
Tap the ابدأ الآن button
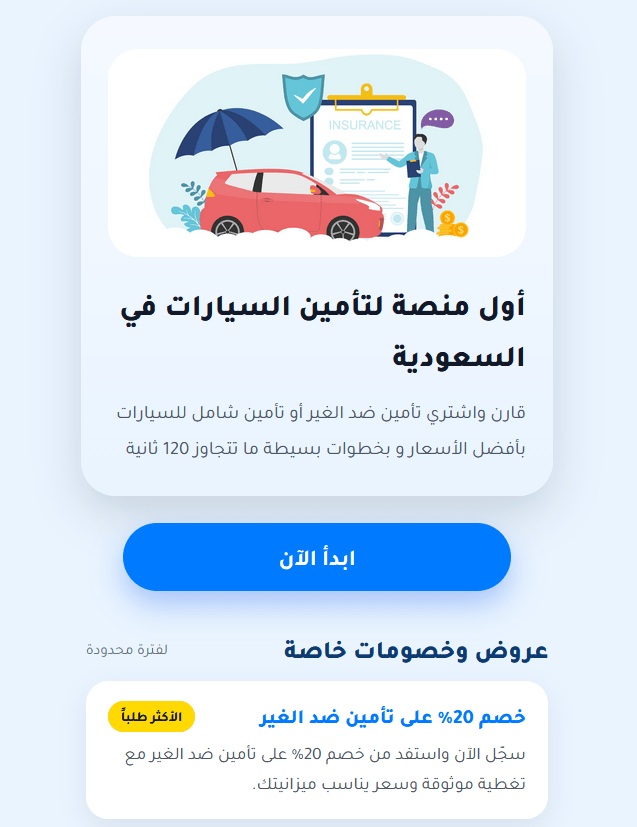tap(317, 557)
